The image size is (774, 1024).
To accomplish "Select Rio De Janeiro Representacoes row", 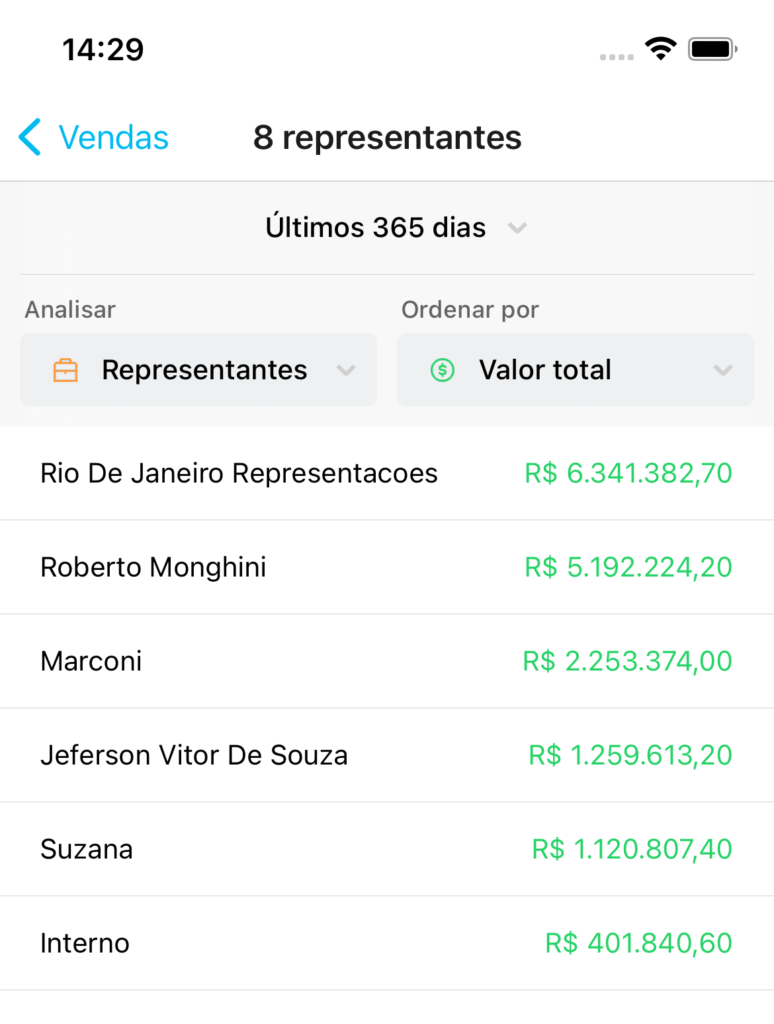I will (x=387, y=473).
